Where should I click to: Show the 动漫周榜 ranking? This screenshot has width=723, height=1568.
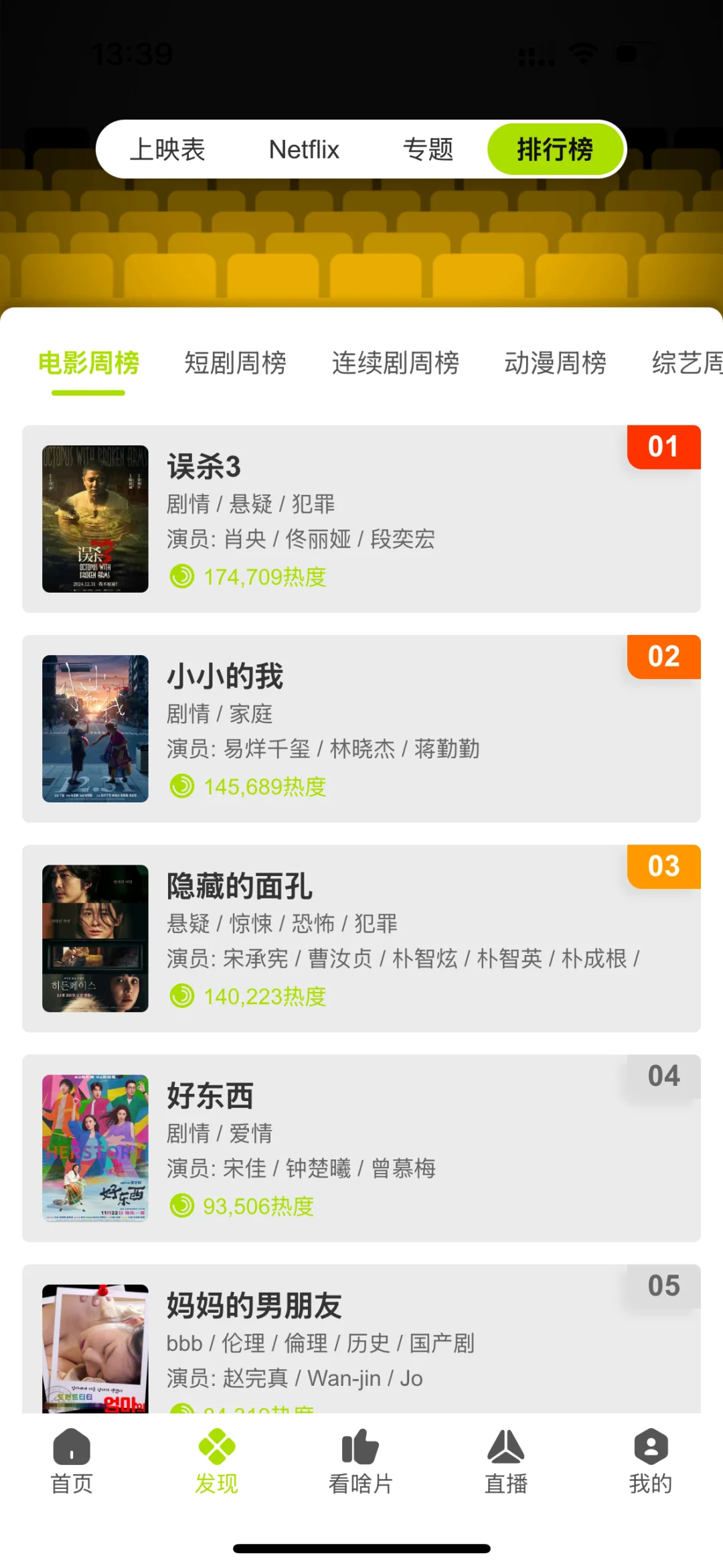click(555, 363)
